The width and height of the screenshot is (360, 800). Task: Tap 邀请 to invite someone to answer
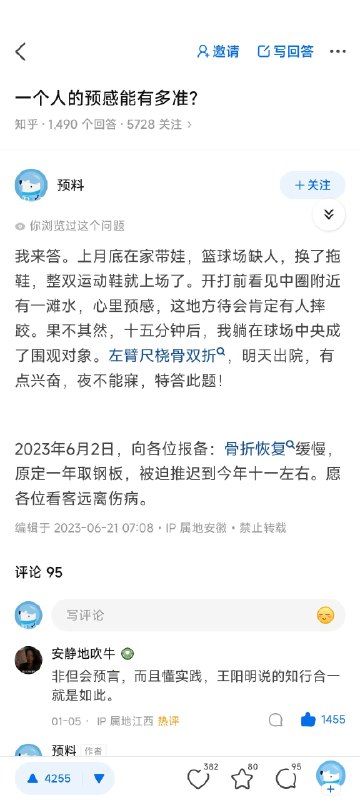[218, 51]
